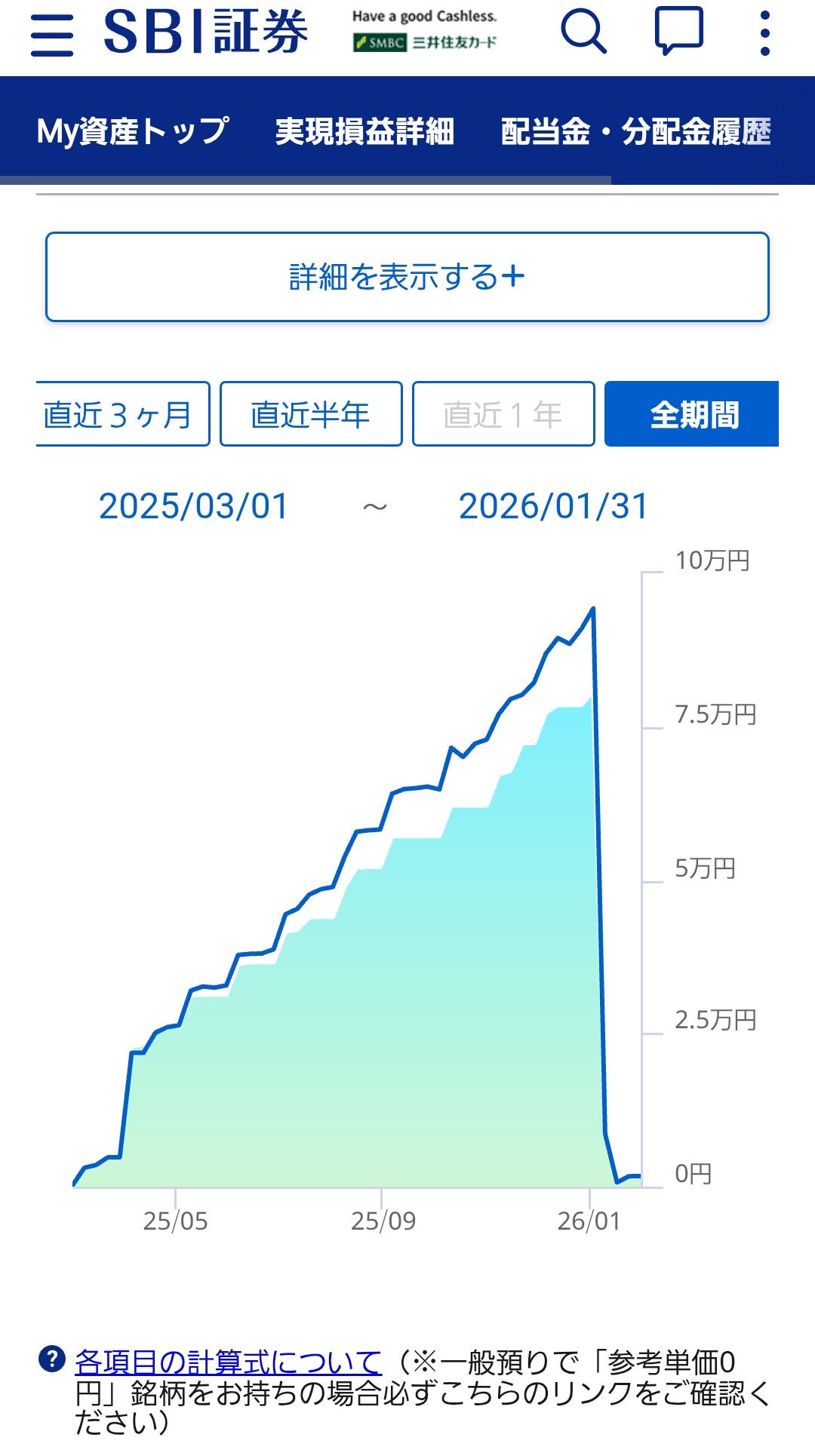Open the hamburger menu

(52, 35)
